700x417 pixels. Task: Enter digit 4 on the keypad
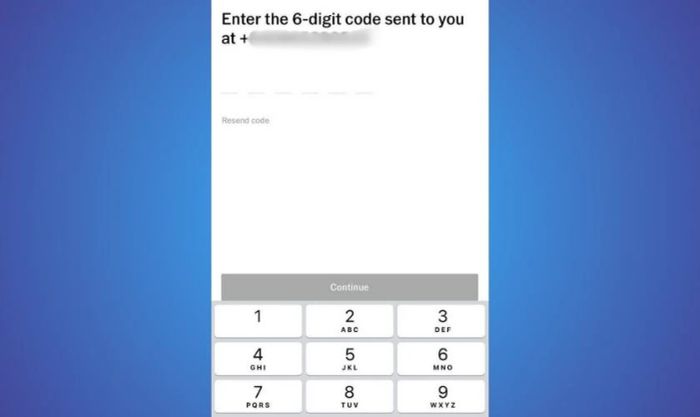(257, 358)
